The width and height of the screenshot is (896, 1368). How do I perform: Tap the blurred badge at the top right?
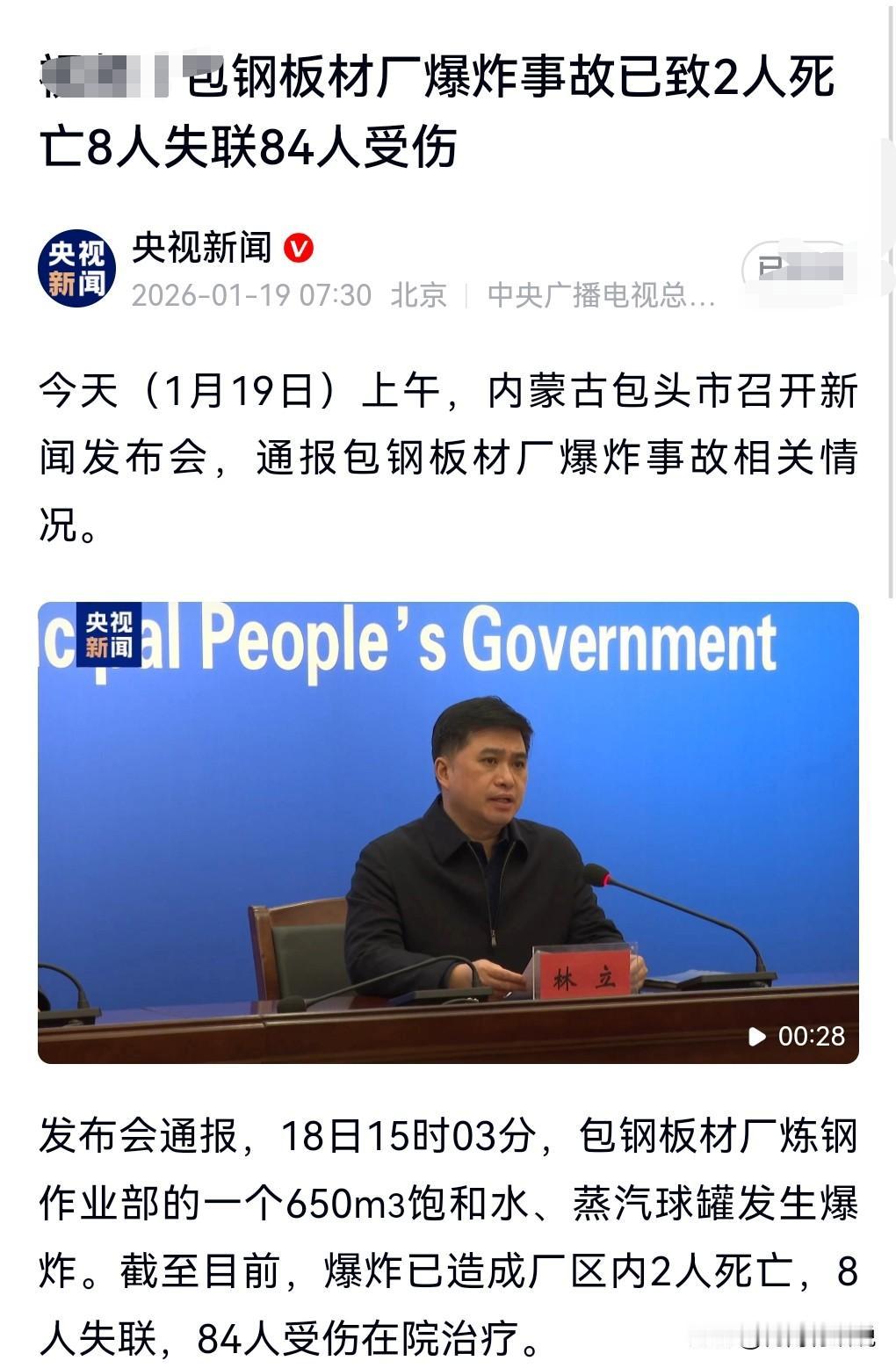(x=799, y=264)
